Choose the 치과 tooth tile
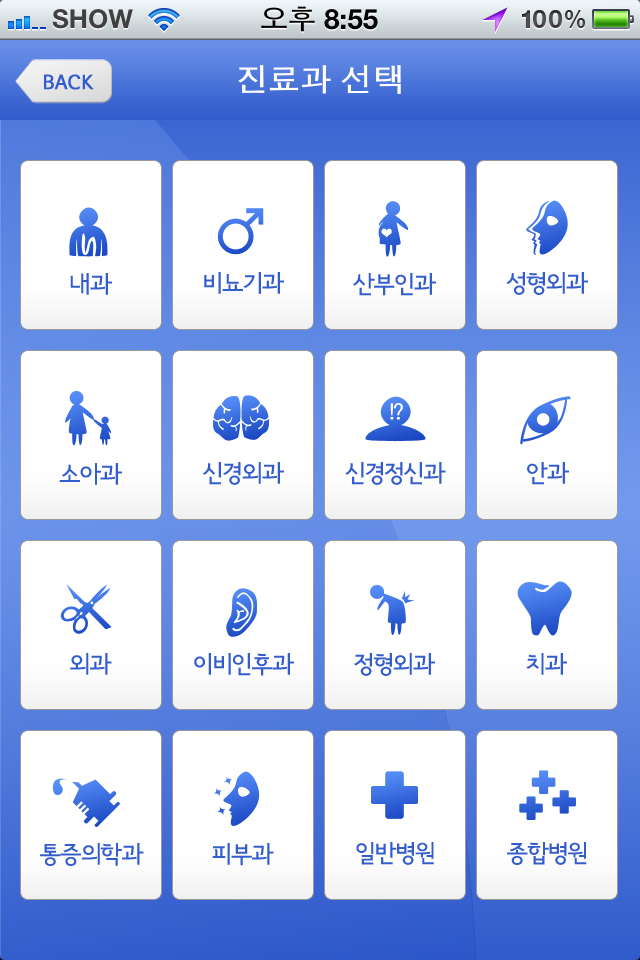Image resolution: width=640 pixels, height=960 pixels. (x=547, y=625)
